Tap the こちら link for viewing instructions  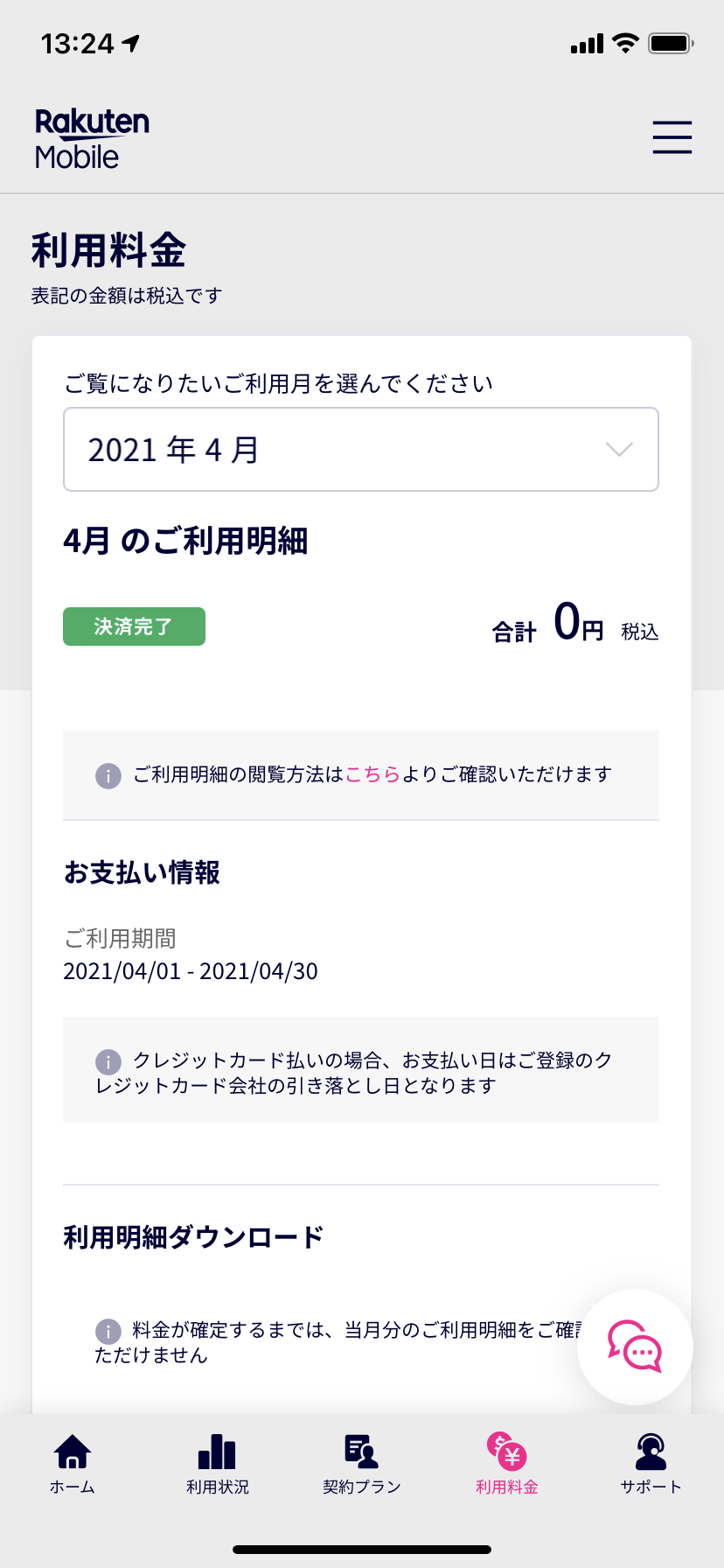click(x=372, y=774)
